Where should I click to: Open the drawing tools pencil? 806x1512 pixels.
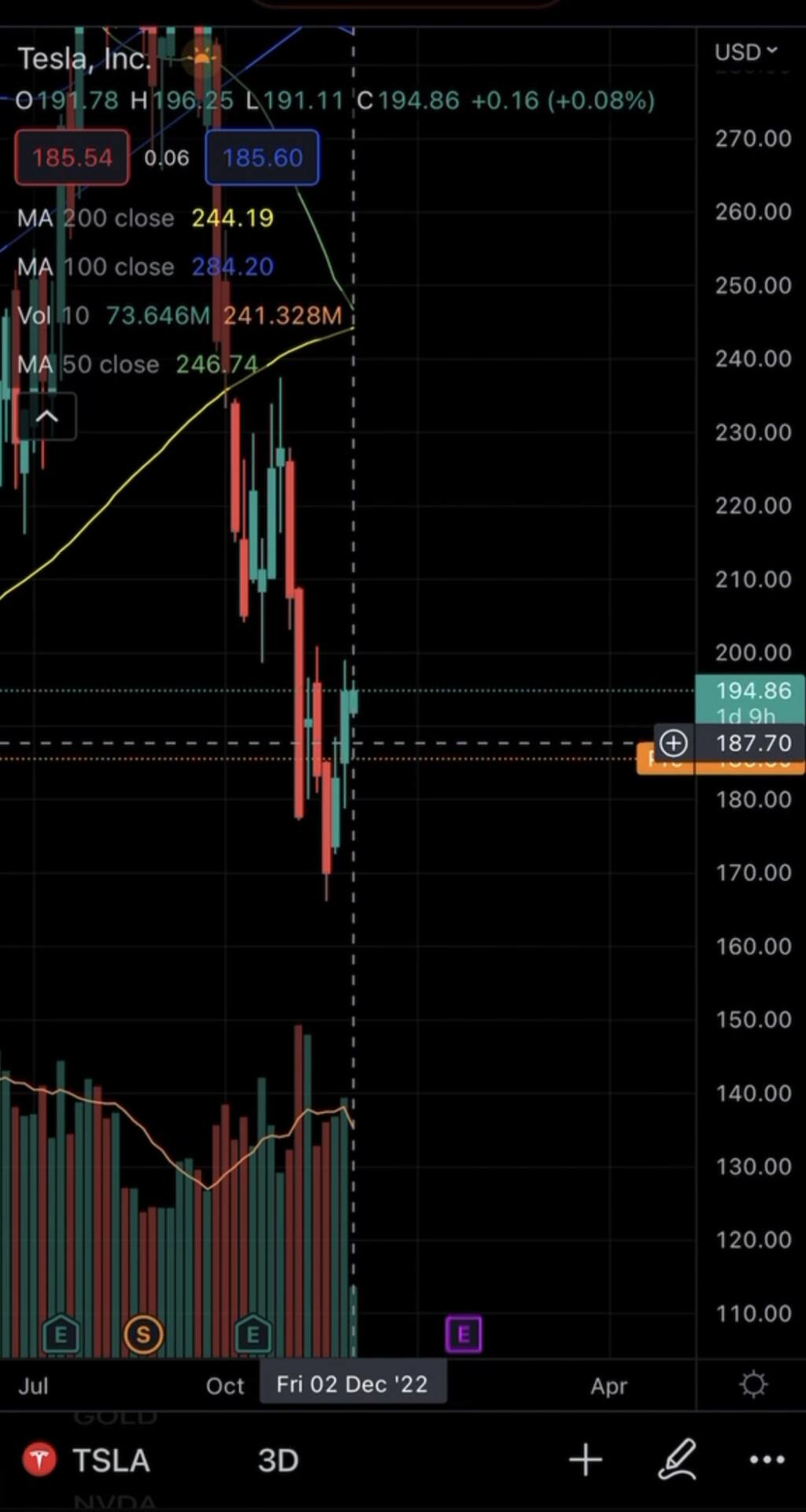click(x=677, y=1460)
